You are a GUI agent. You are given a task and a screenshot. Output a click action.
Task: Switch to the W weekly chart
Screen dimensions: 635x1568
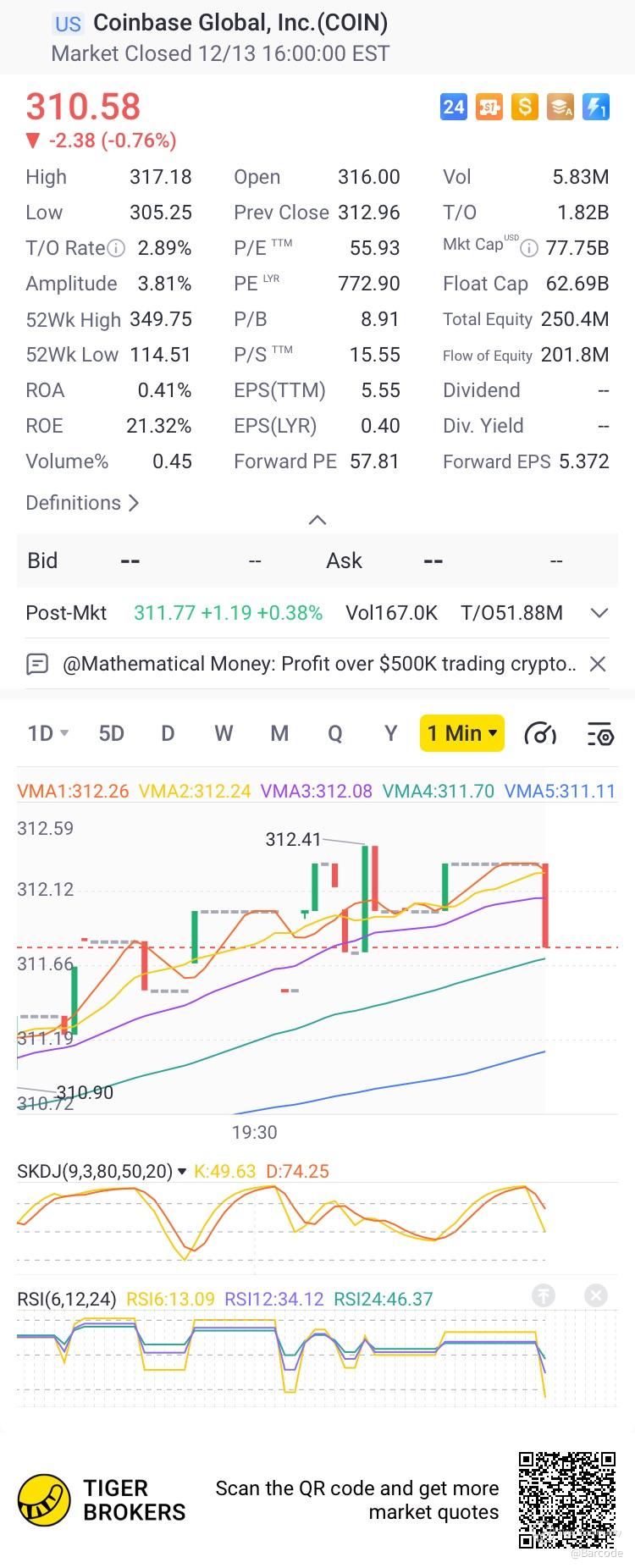pos(224,733)
